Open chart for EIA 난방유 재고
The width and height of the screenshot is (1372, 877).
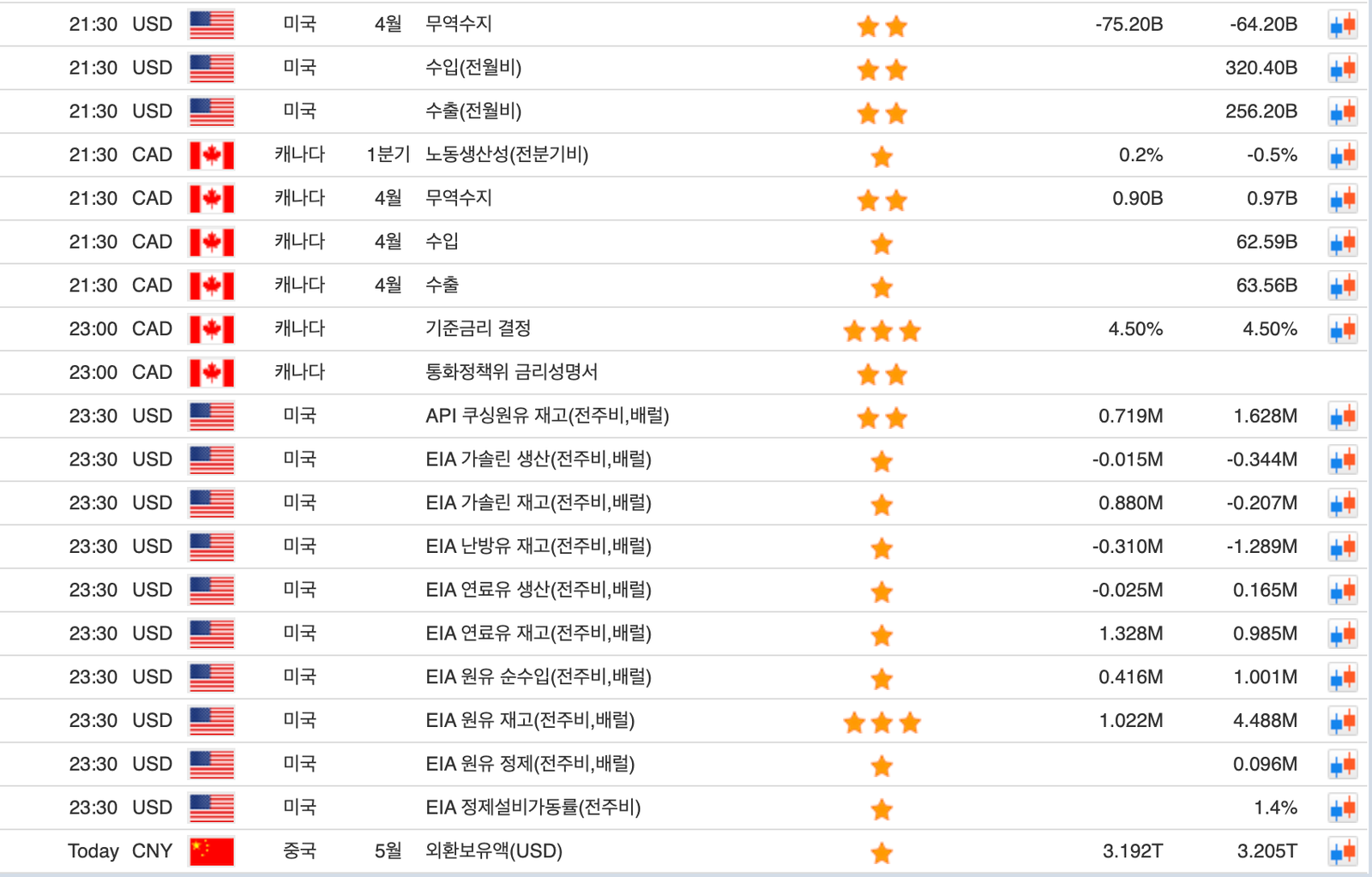coord(1342,548)
